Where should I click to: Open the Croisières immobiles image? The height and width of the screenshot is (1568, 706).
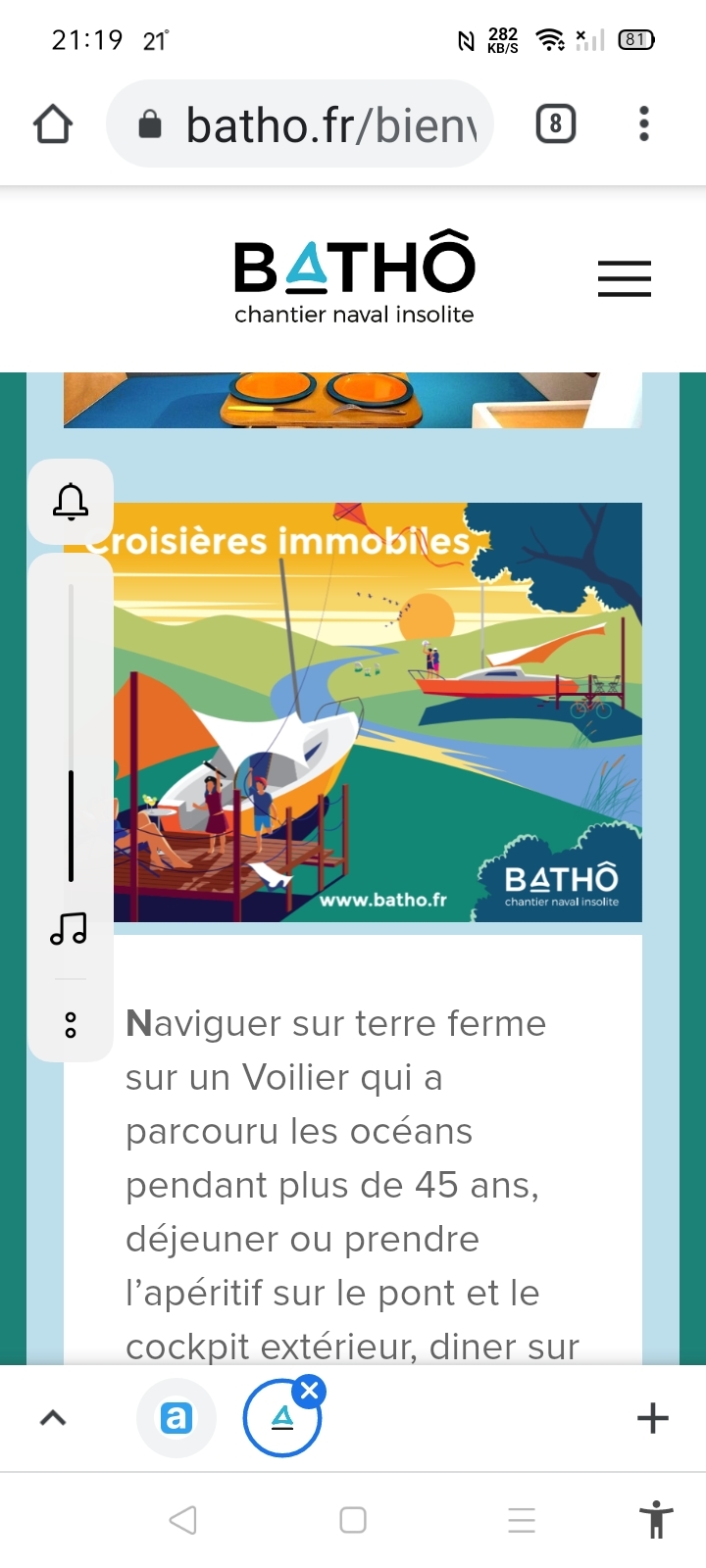point(378,712)
